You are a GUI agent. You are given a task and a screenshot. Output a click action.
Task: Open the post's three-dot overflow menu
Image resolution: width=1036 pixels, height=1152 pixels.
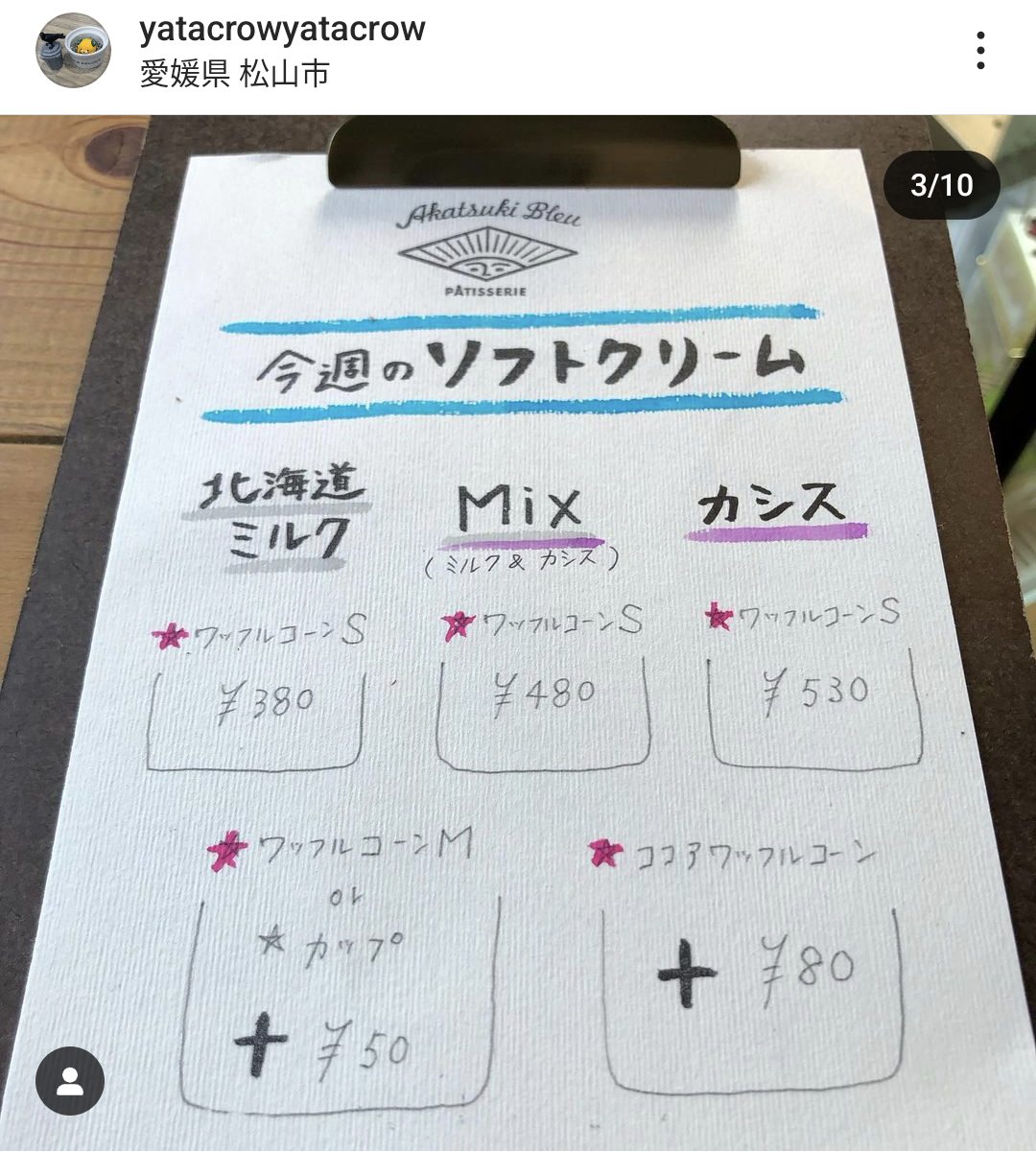(x=979, y=51)
